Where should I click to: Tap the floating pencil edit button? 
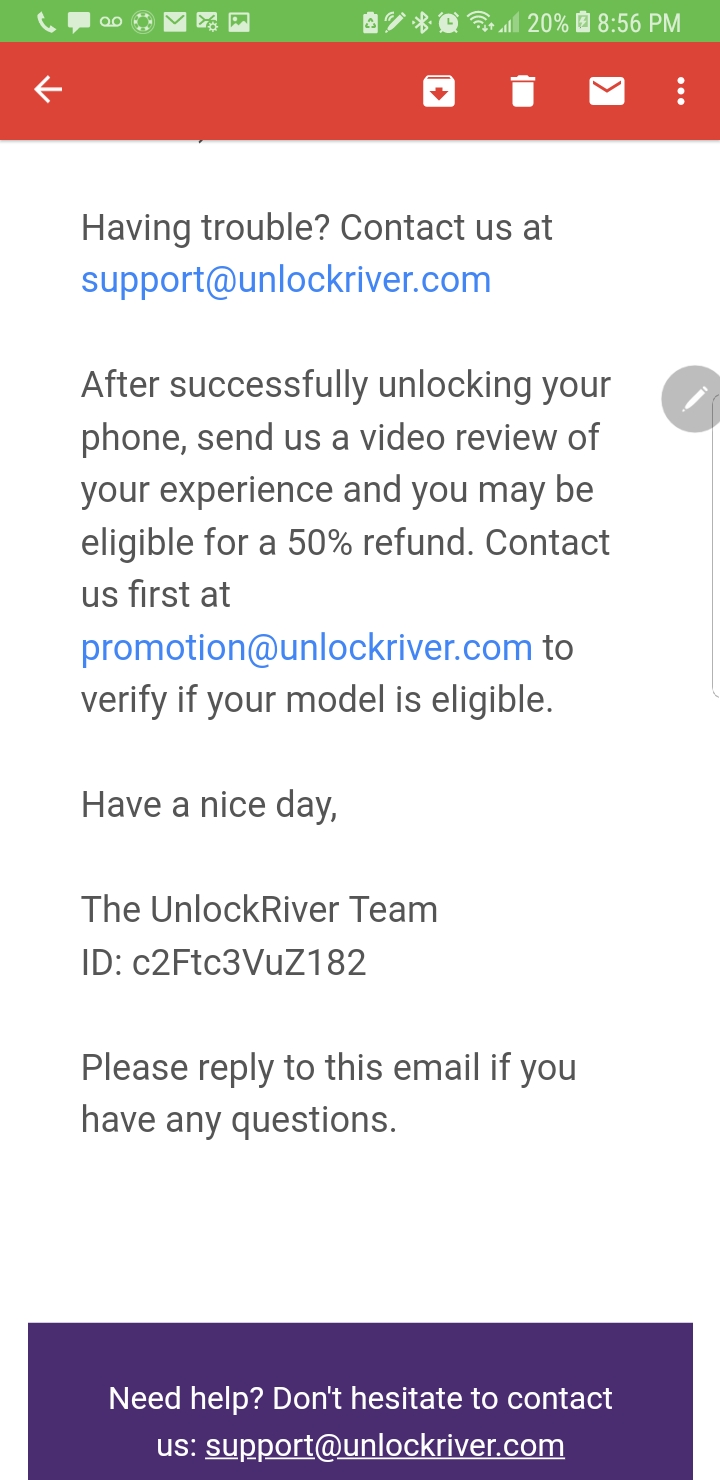pos(692,399)
